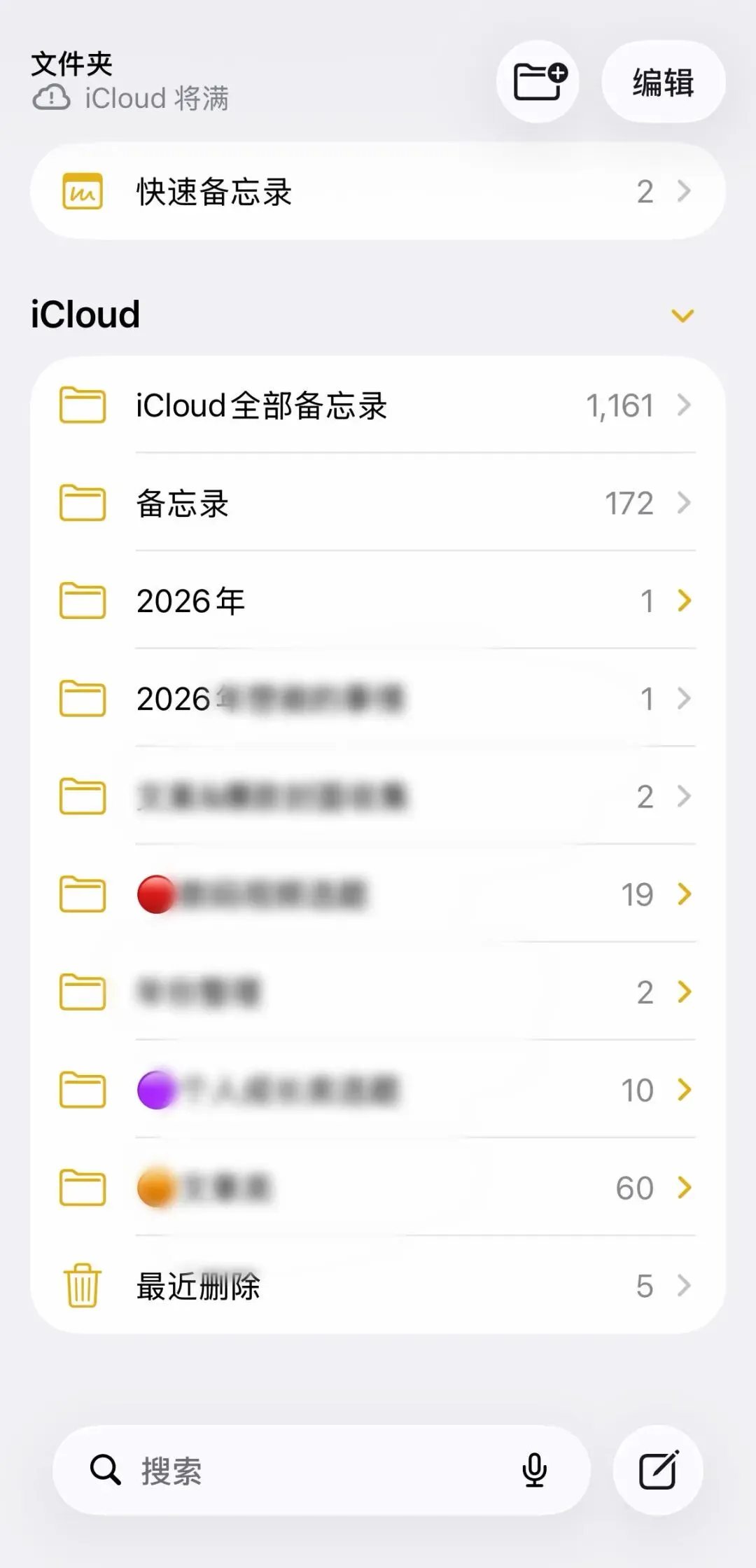756x1568 pixels.
Task: Check the iCloud 将满 storage warning
Action: click(131, 98)
